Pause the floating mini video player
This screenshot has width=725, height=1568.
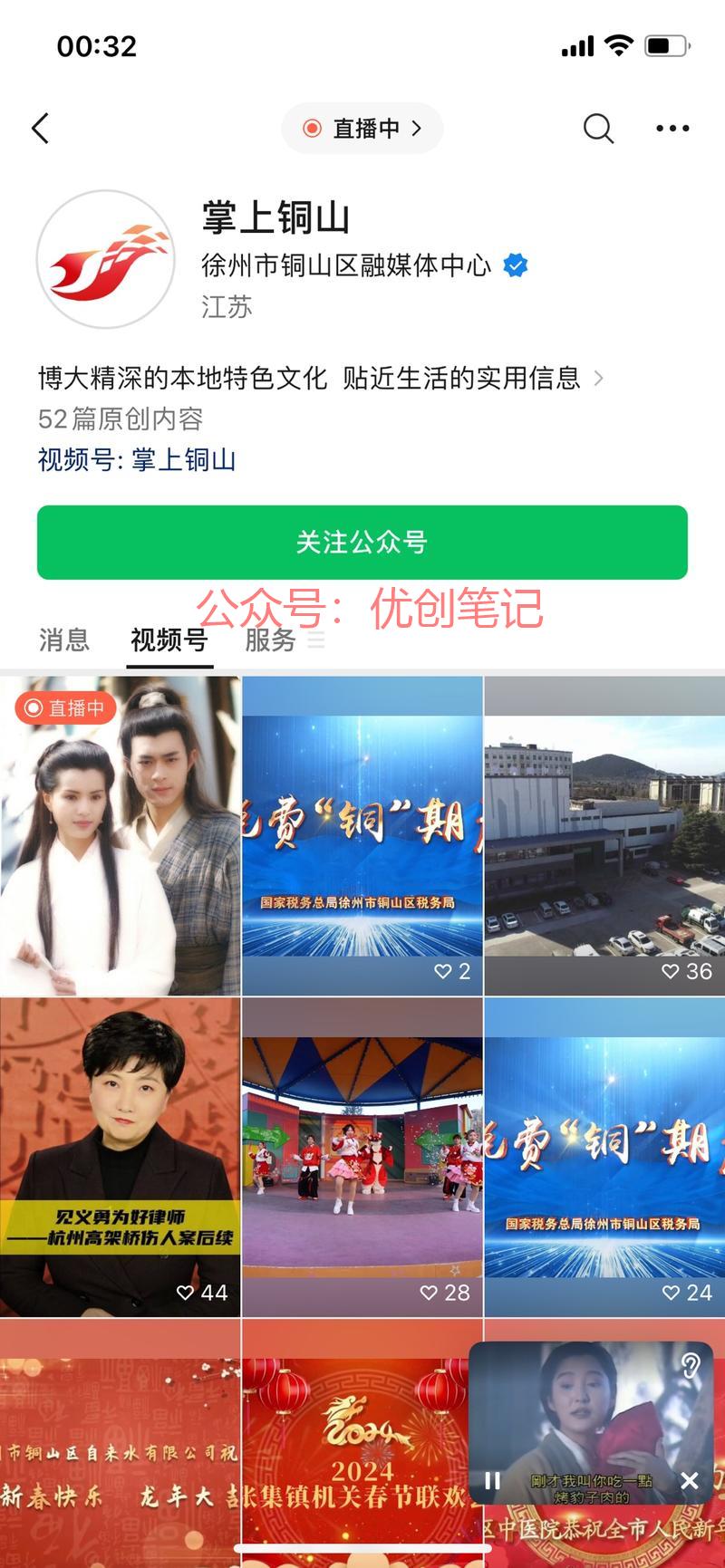(492, 1480)
